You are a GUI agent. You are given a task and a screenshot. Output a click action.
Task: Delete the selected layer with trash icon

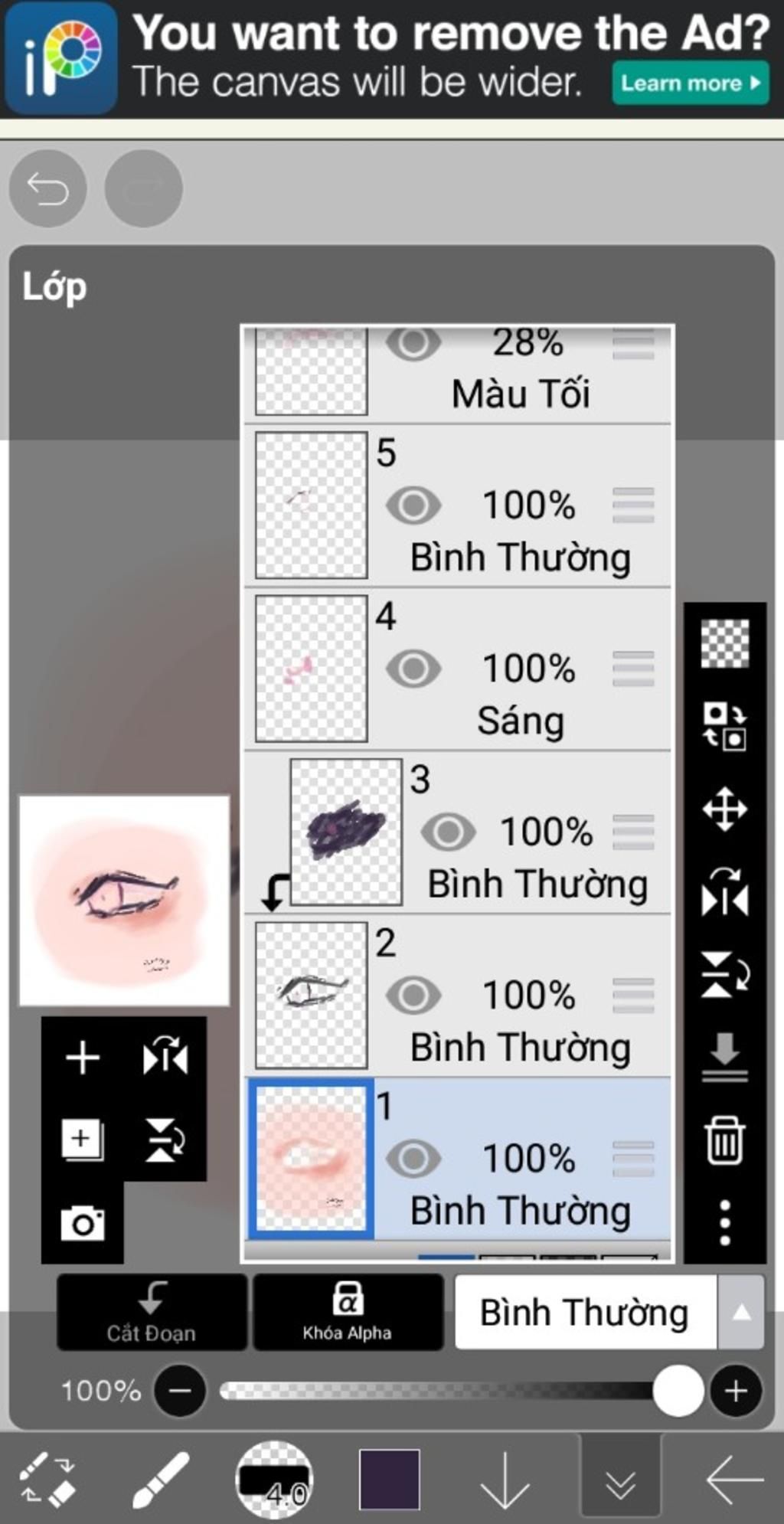click(x=724, y=1140)
